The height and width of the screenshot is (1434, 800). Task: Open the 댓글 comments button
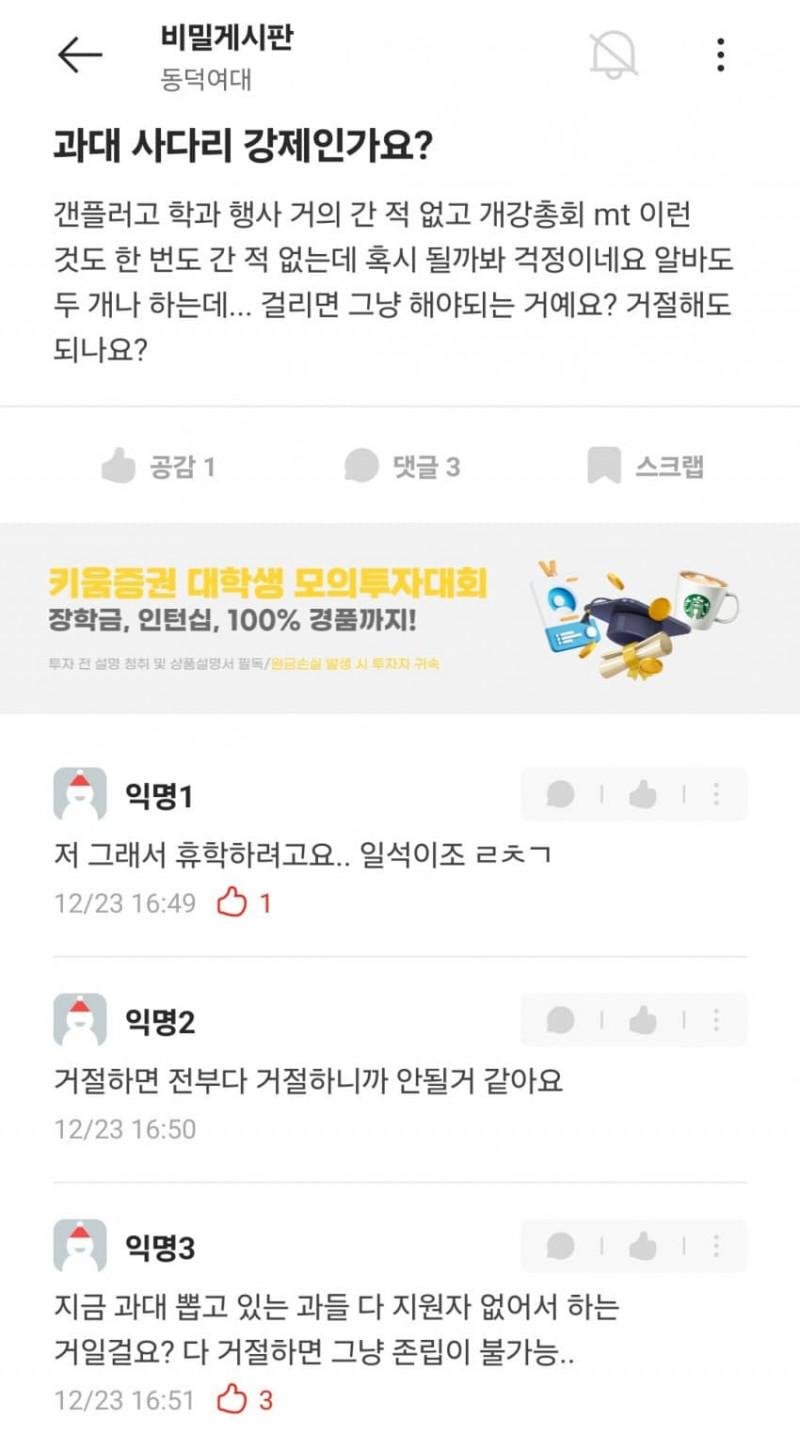click(402, 466)
